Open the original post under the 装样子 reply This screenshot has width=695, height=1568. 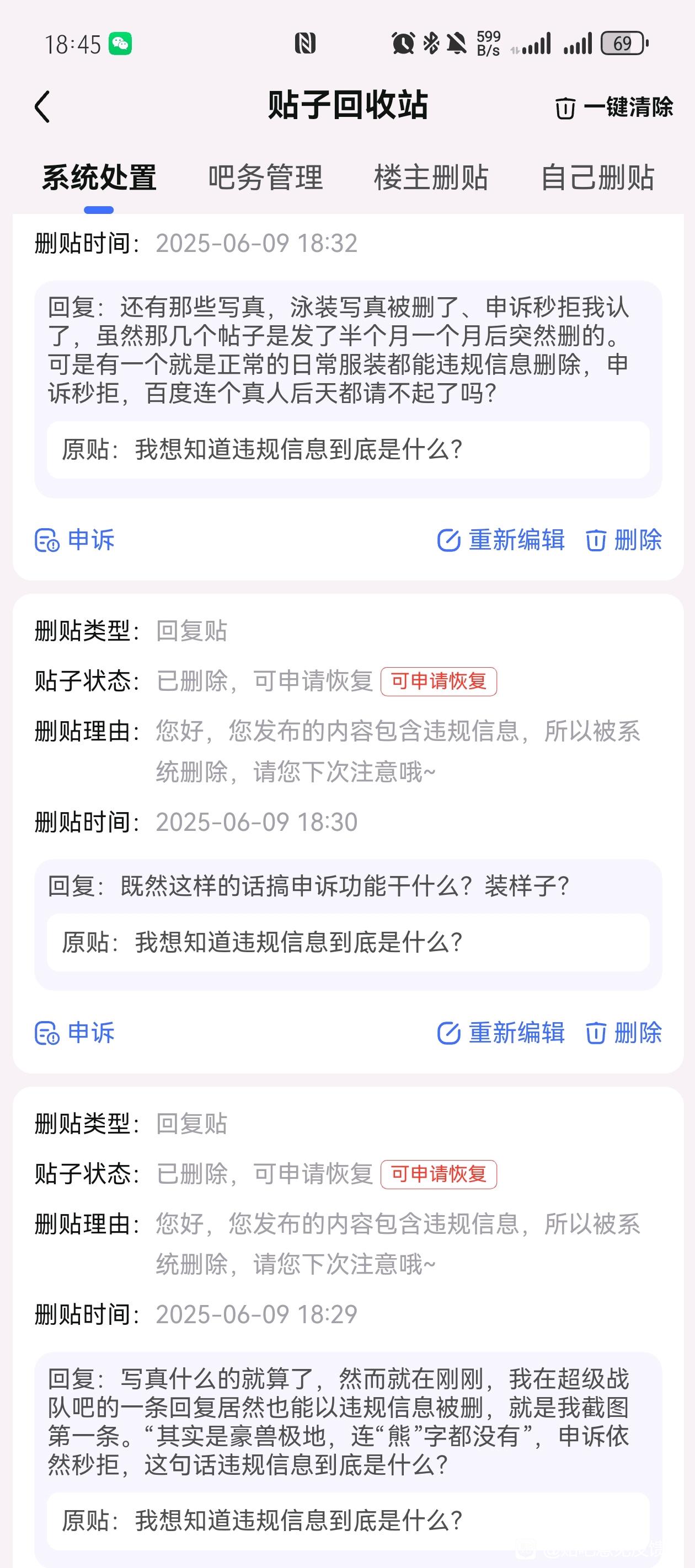tap(348, 942)
